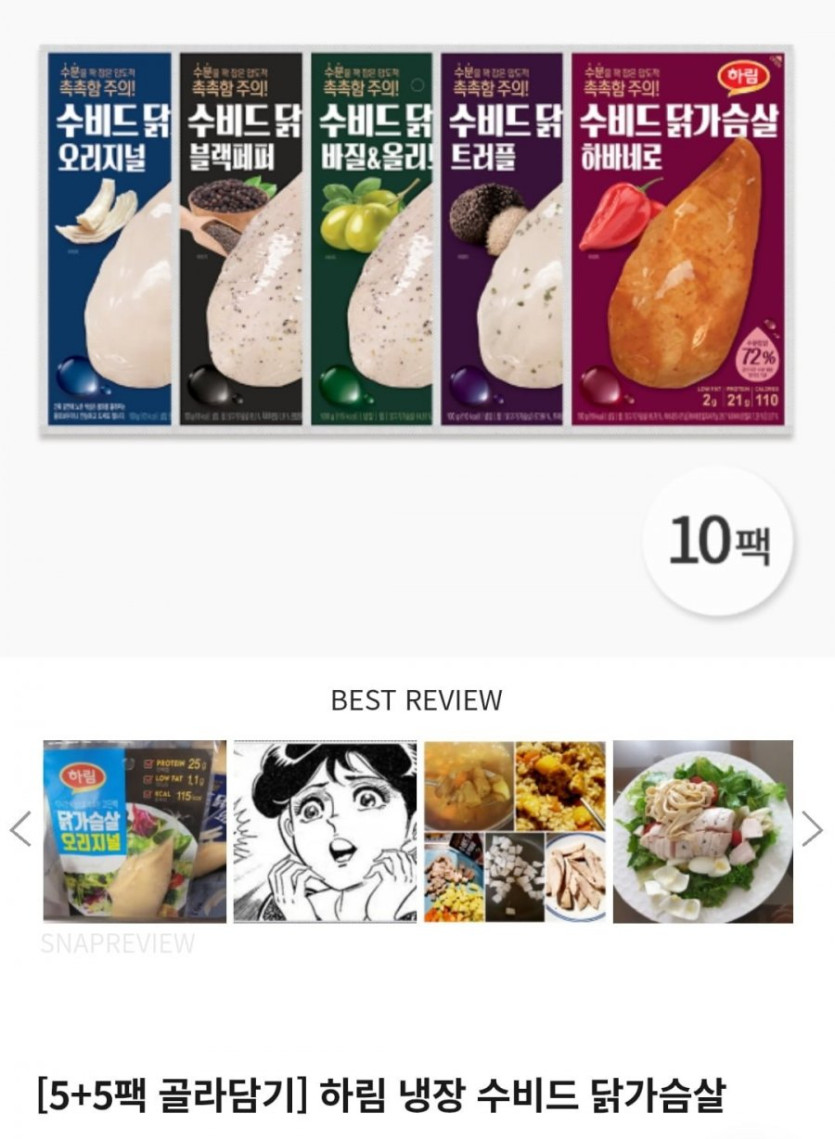Open the manga face review image

point(325,831)
